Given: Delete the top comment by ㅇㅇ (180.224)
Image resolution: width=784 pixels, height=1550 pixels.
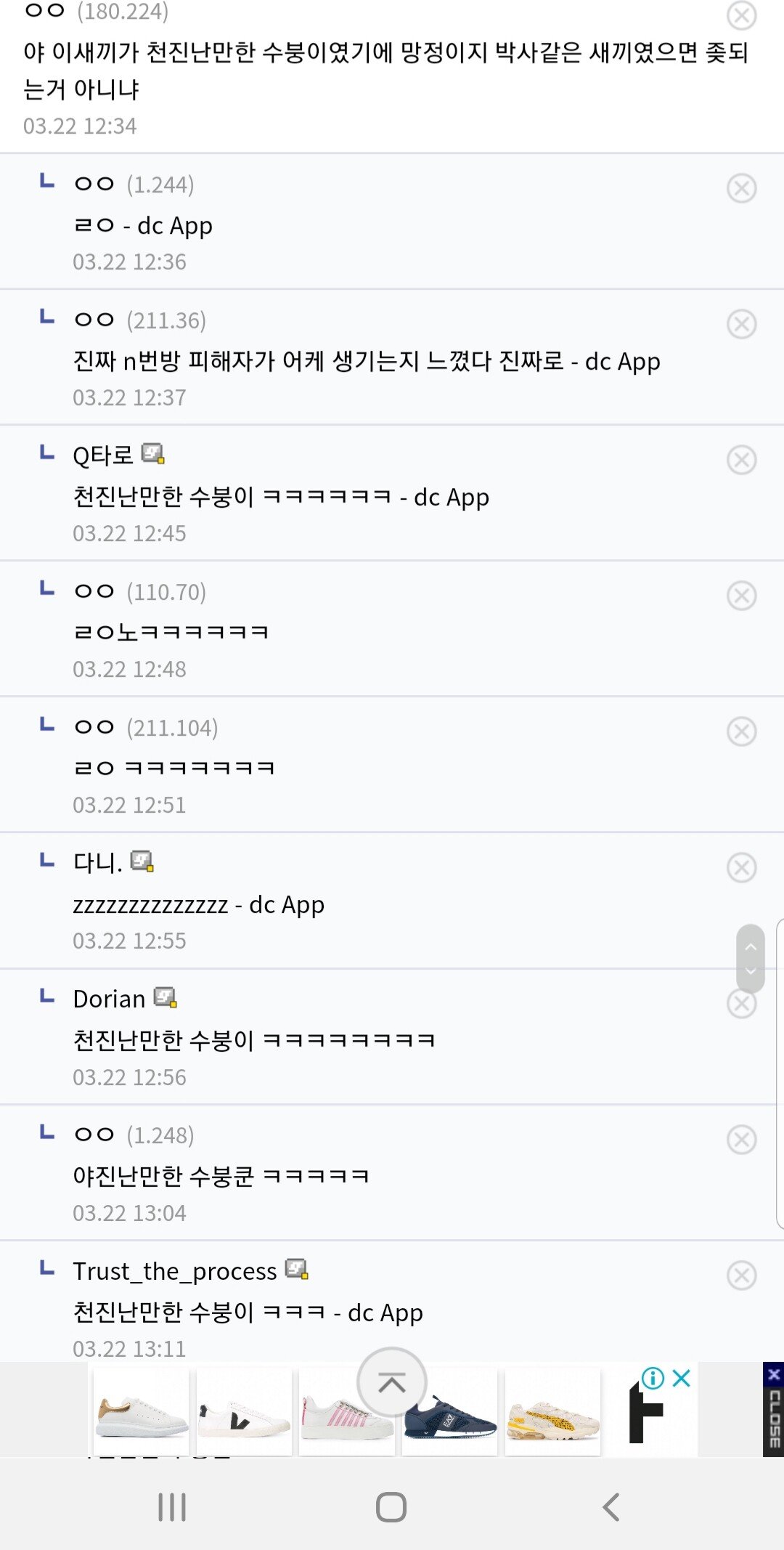Looking at the screenshot, I should pyautogui.click(x=741, y=15).
